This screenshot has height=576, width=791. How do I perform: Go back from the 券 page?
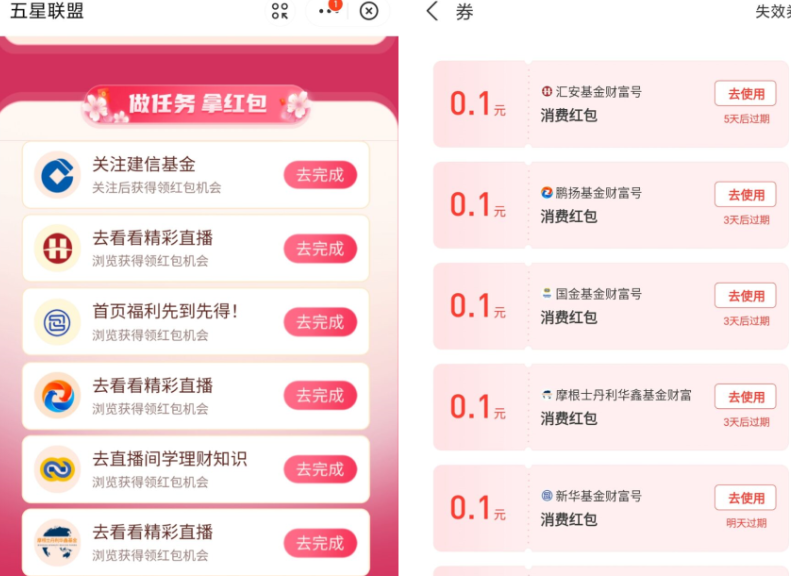tap(432, 12)
